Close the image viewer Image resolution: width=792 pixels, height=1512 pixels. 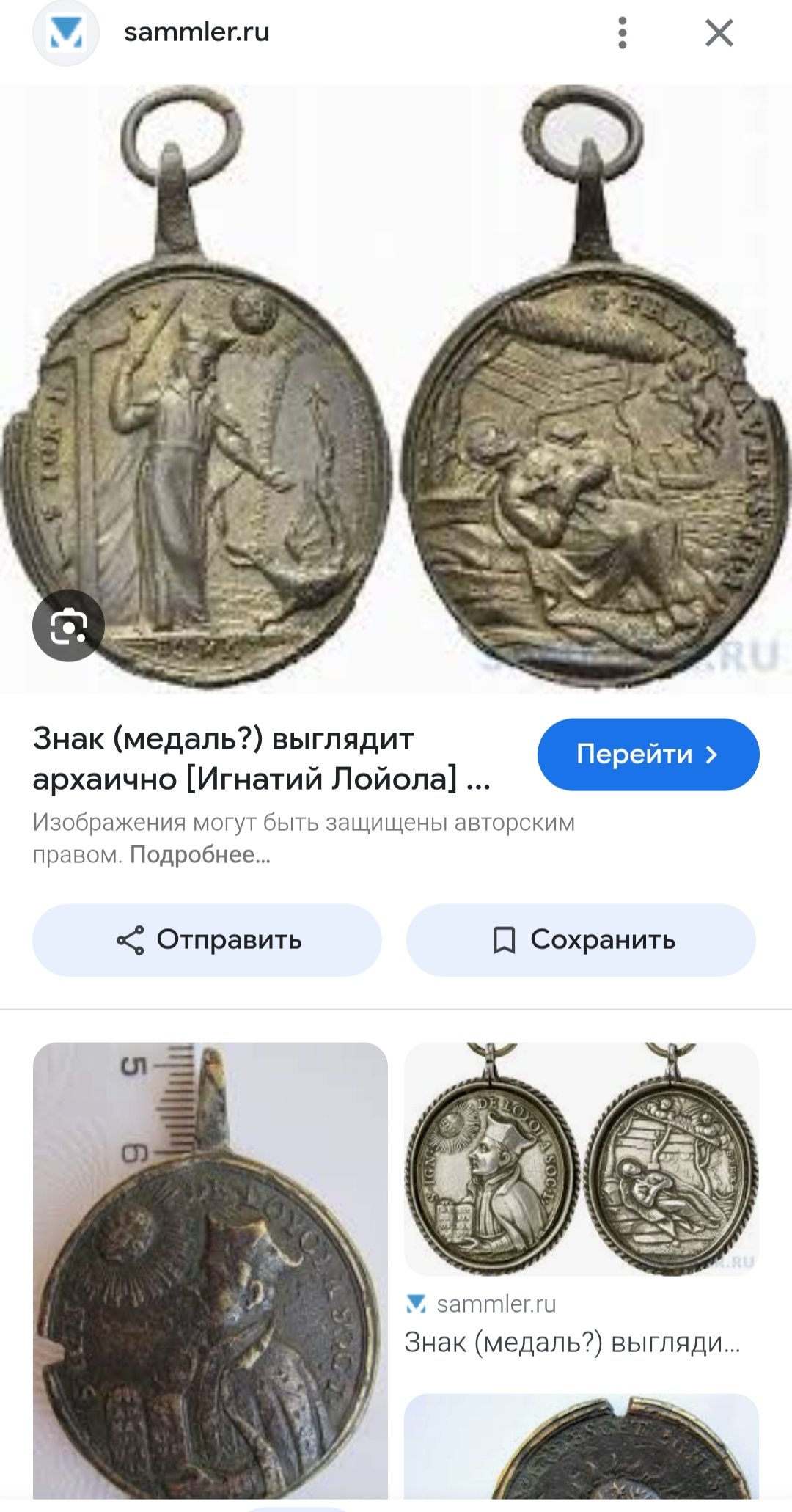click(719, 33)
